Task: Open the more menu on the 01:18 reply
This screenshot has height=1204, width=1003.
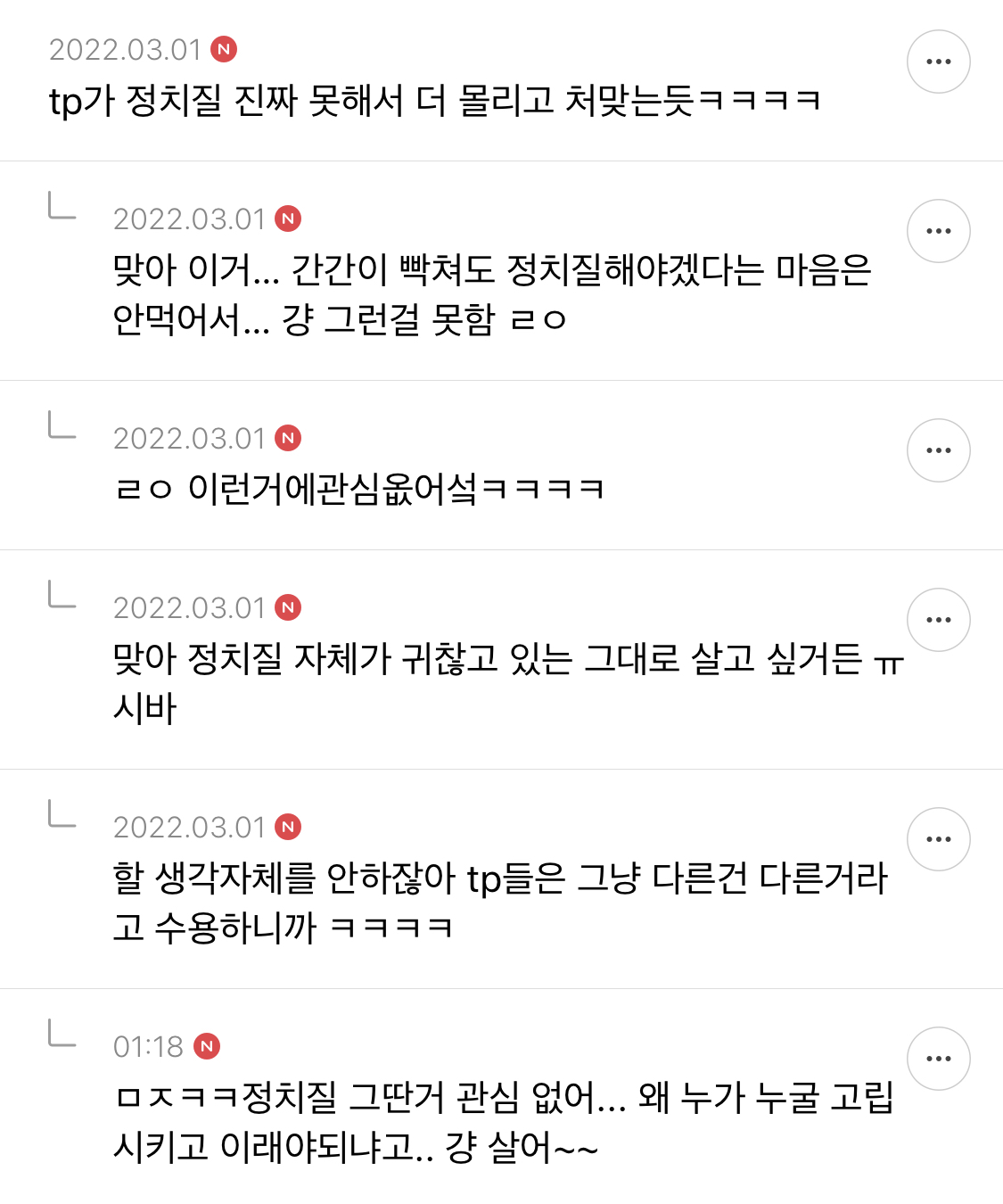Action: [938, 1059]
